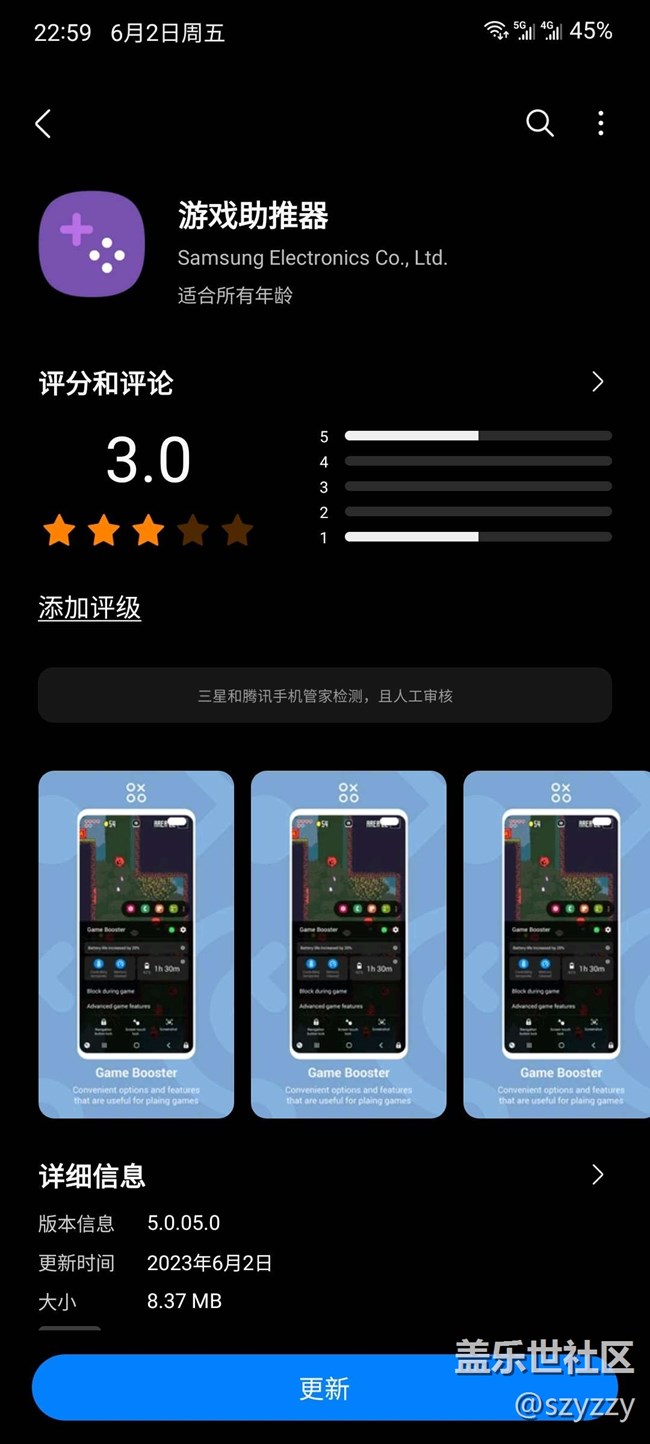Expand the 评分和评论 section arrow
Screen dimensions: 650x1444
coord(597,382)
